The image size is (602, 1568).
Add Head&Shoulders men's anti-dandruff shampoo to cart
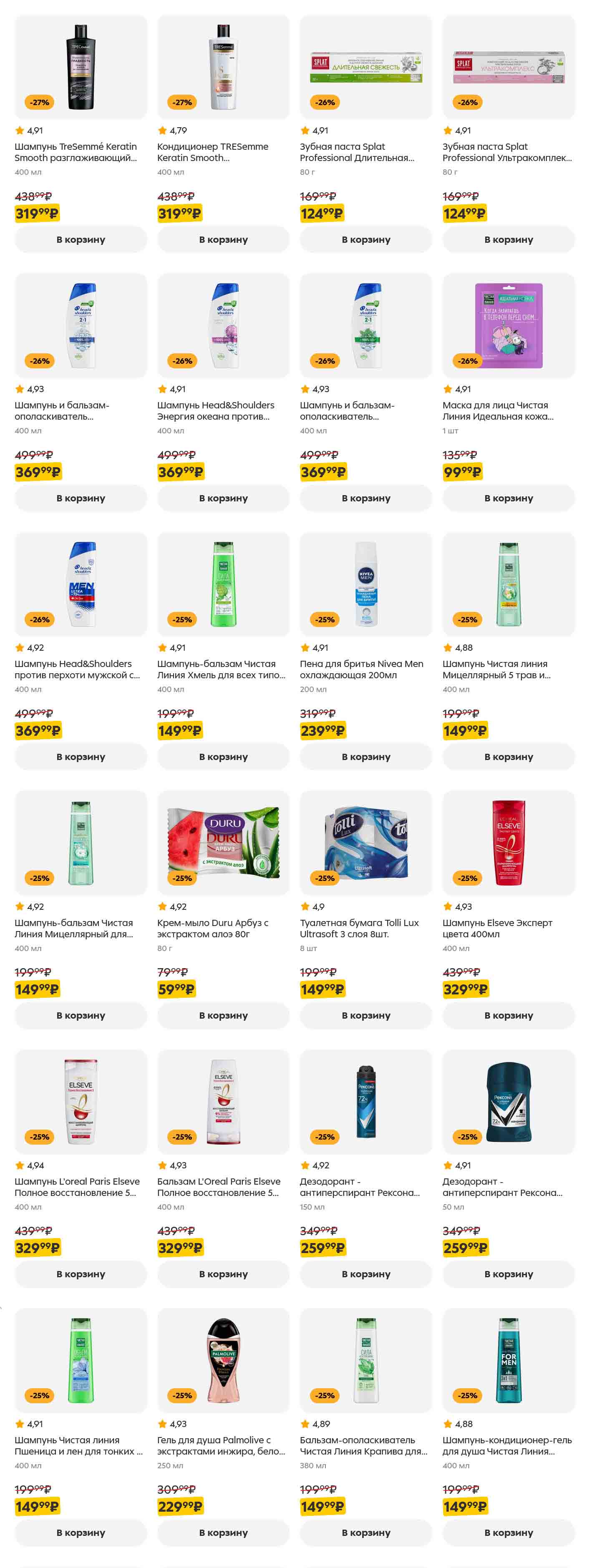pos(81,757)
